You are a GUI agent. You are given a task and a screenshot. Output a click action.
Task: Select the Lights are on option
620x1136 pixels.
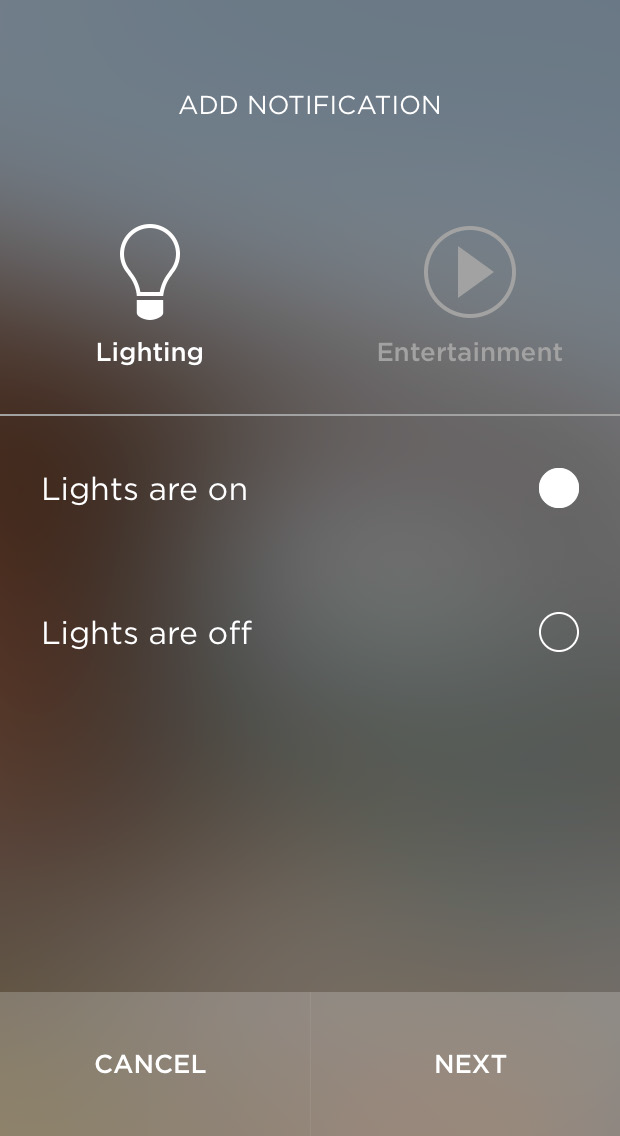(x=310, y=488)
